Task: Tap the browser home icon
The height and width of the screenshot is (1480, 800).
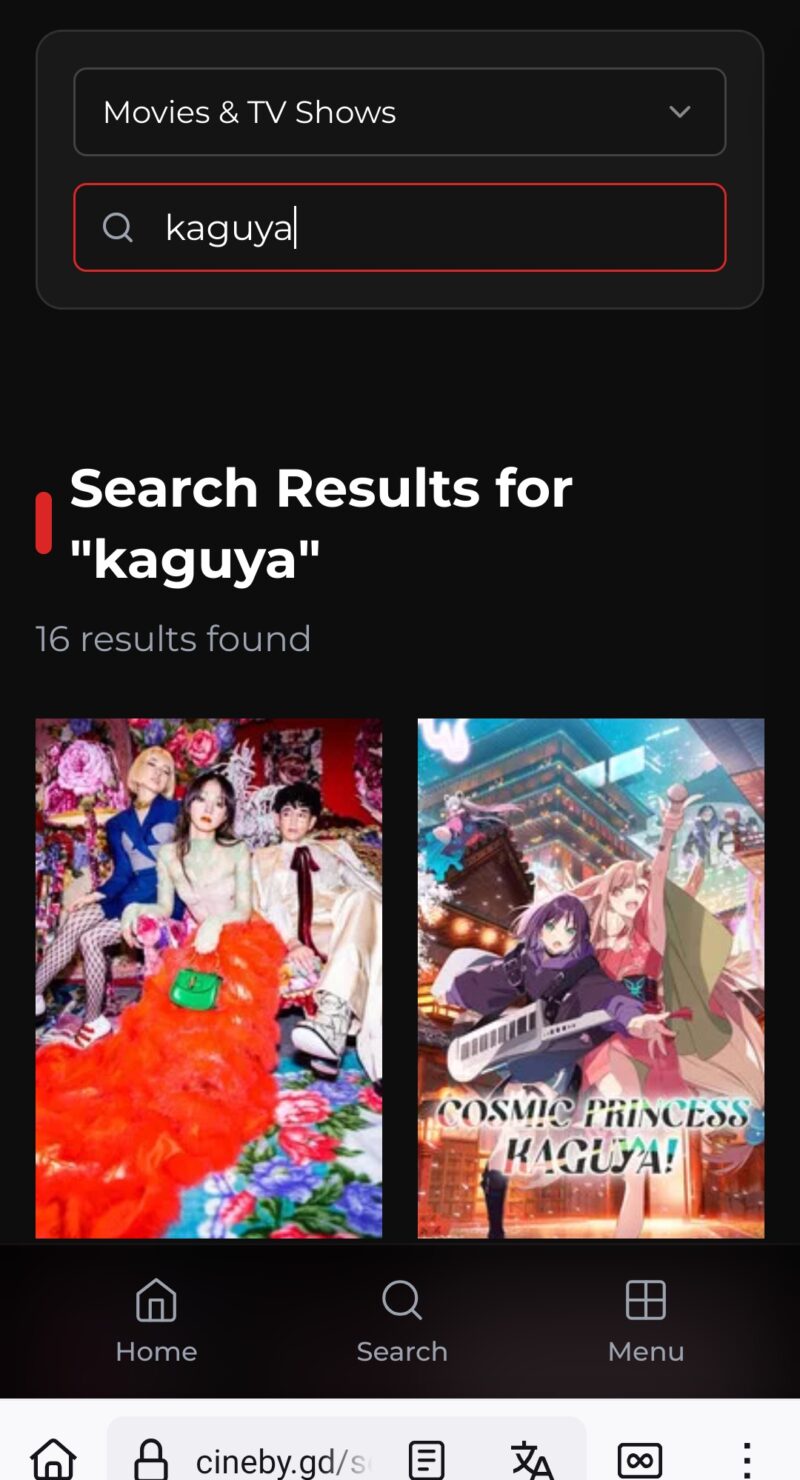Action: click(53, 1458)
